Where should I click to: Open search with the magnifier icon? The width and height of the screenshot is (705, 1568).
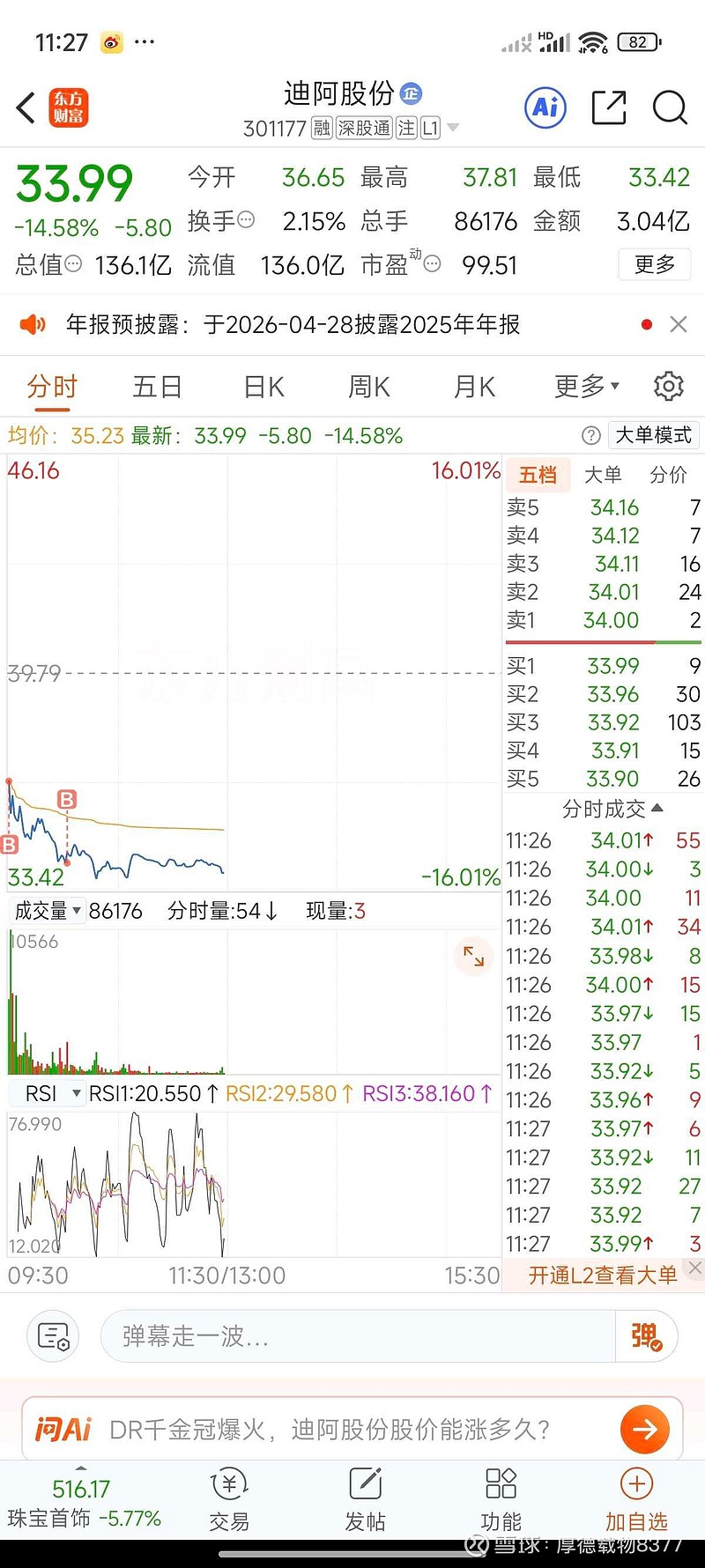670,107
